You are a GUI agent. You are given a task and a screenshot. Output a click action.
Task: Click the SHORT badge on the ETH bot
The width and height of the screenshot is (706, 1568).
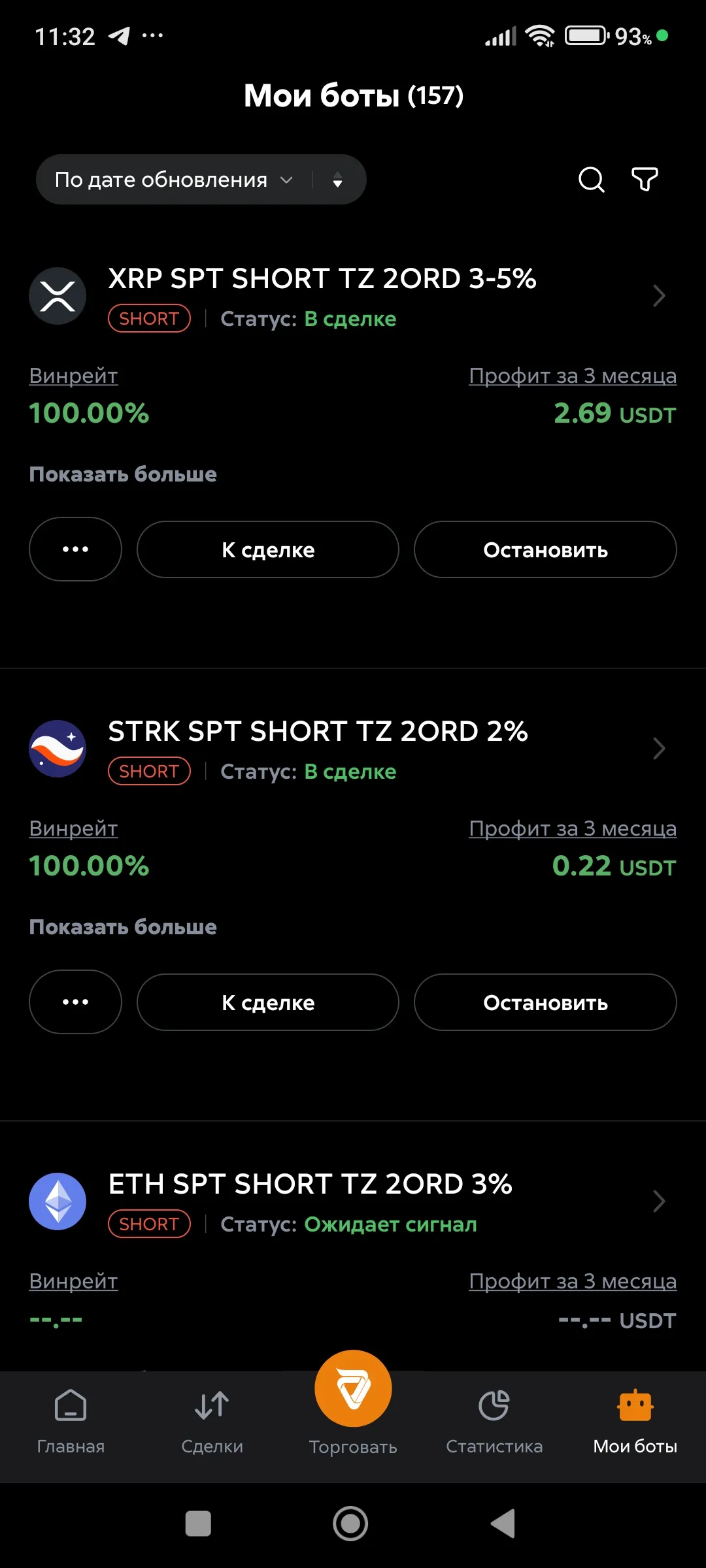(148, 1223)
